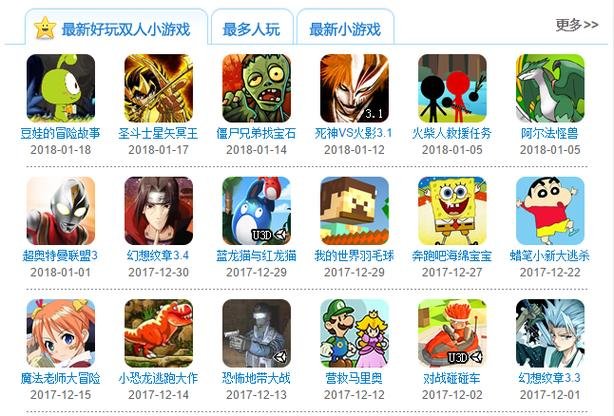Open 魔法老师大冒险 game
Image resolution: width=614 pixels, height=416 pixels.
coord(61,333)
